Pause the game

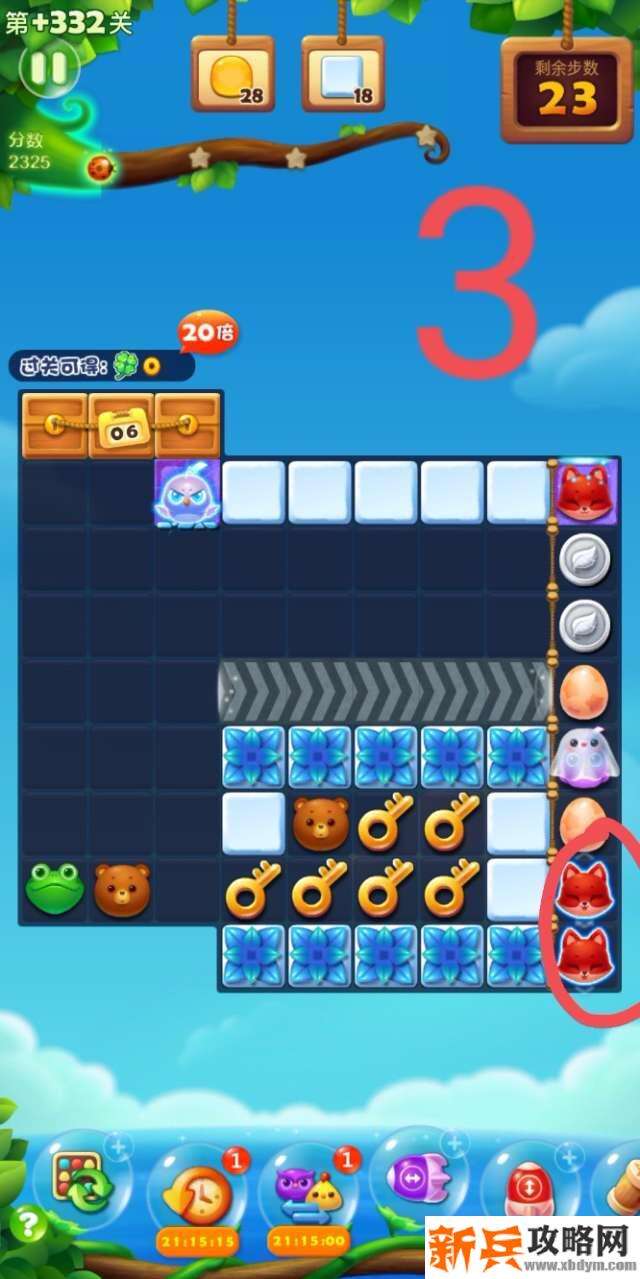(x=49, y=68)
